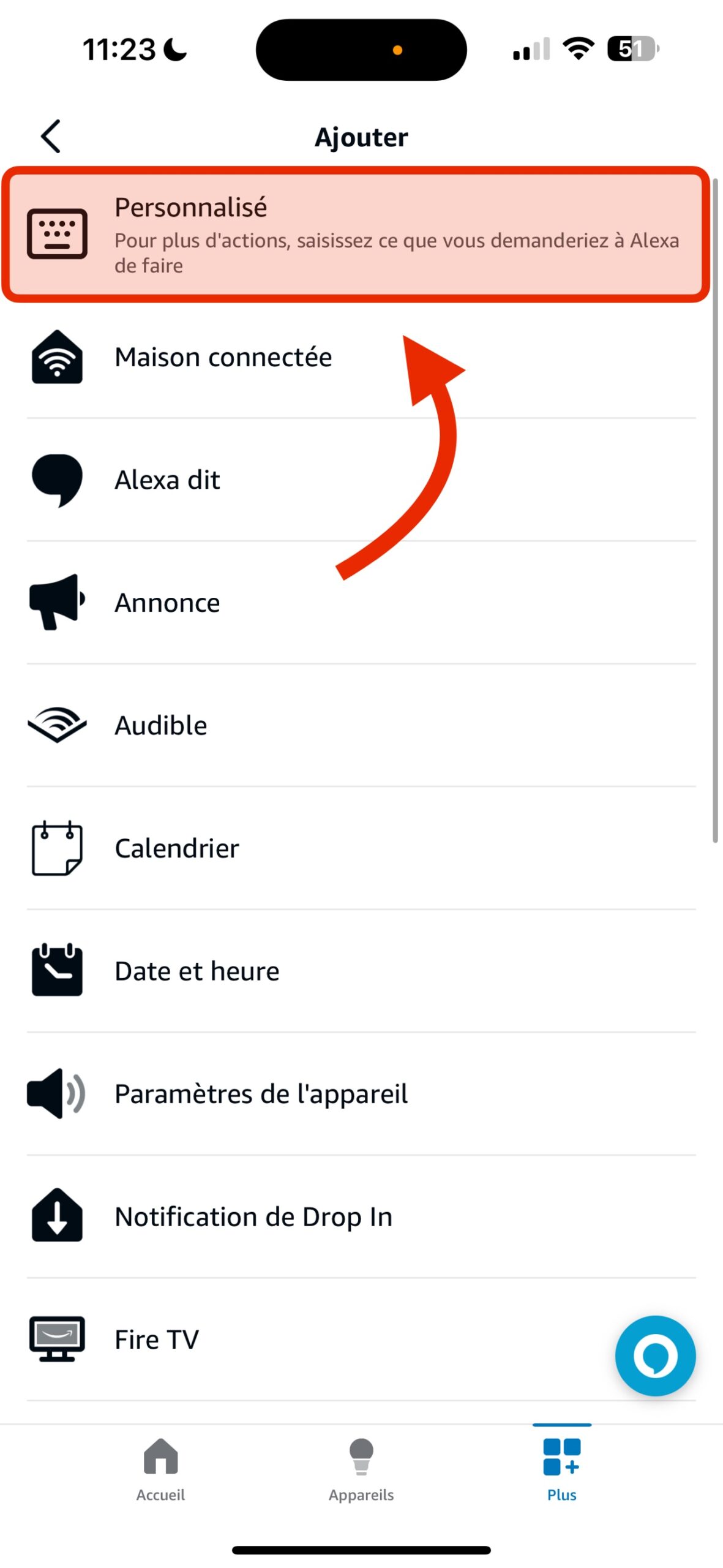Select Audible from the list
723x1568 pixels.
161,725
